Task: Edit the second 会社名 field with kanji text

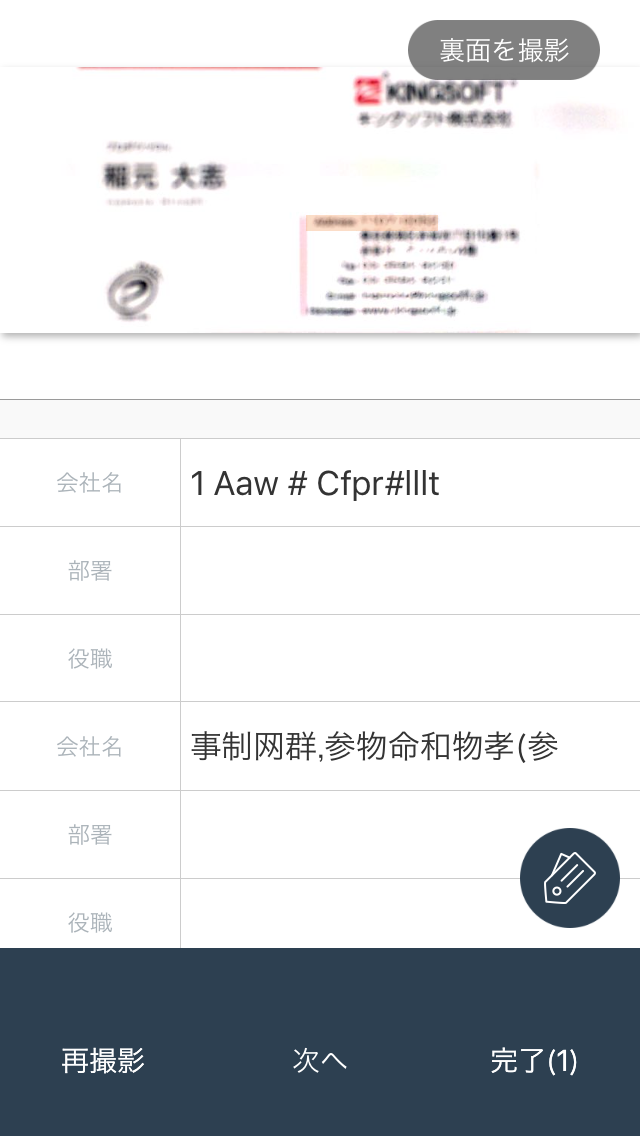Action: point(410,746)
